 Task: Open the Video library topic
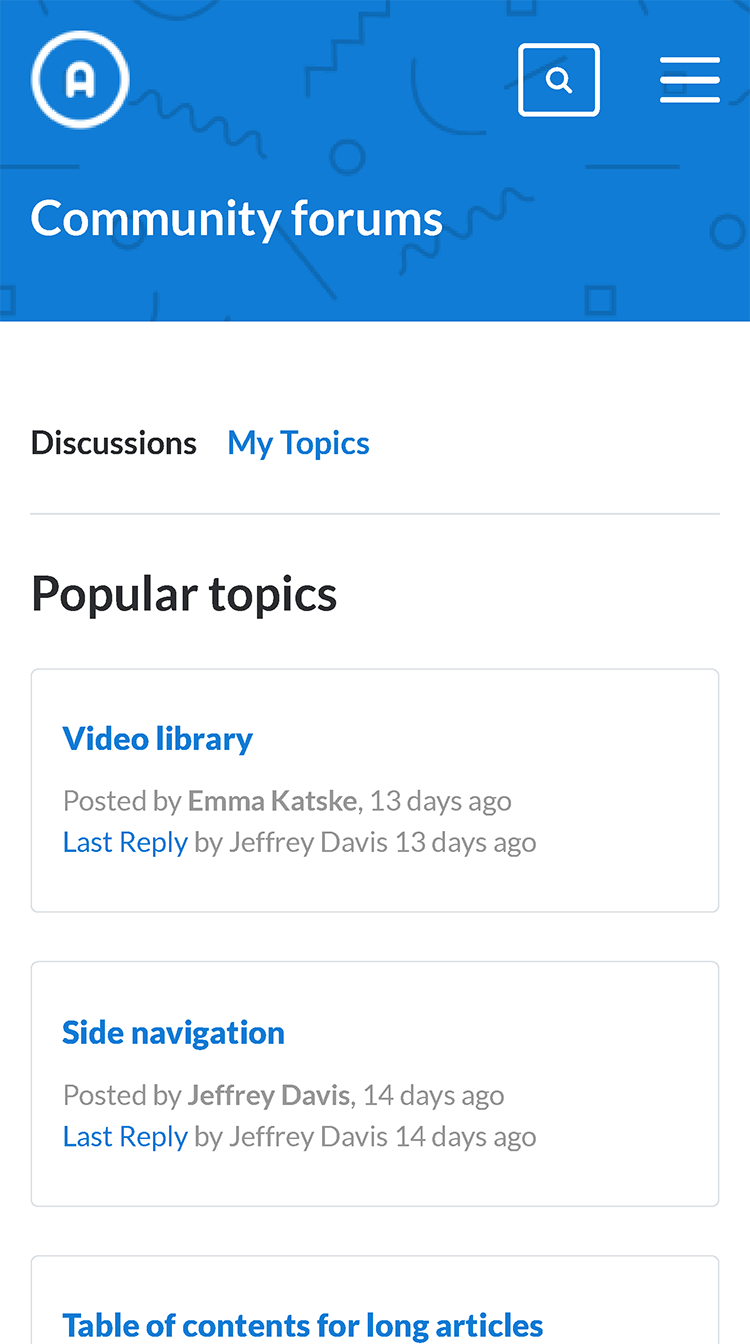pos(157,739)
